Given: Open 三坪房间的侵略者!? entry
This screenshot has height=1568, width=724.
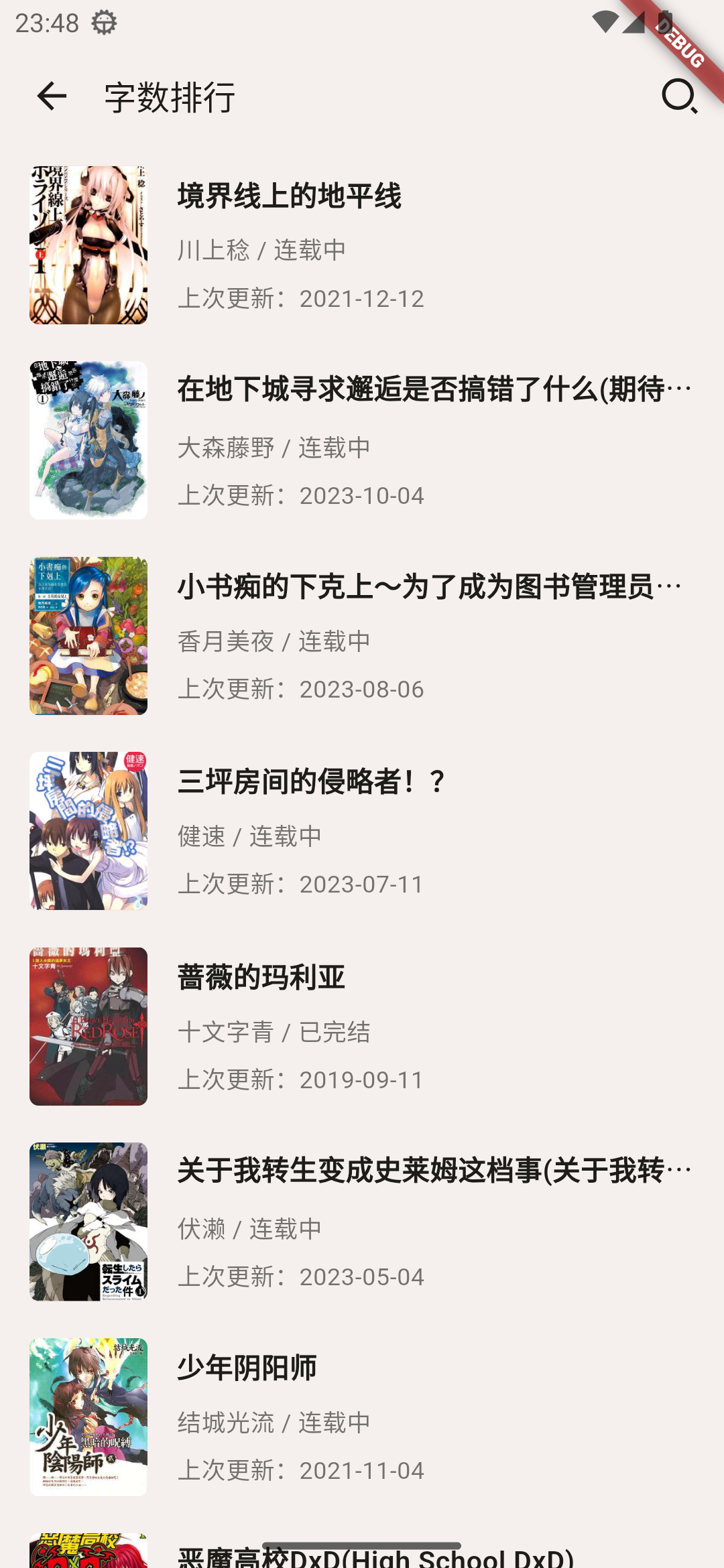Looking at the screenshot, I should 362,831.
